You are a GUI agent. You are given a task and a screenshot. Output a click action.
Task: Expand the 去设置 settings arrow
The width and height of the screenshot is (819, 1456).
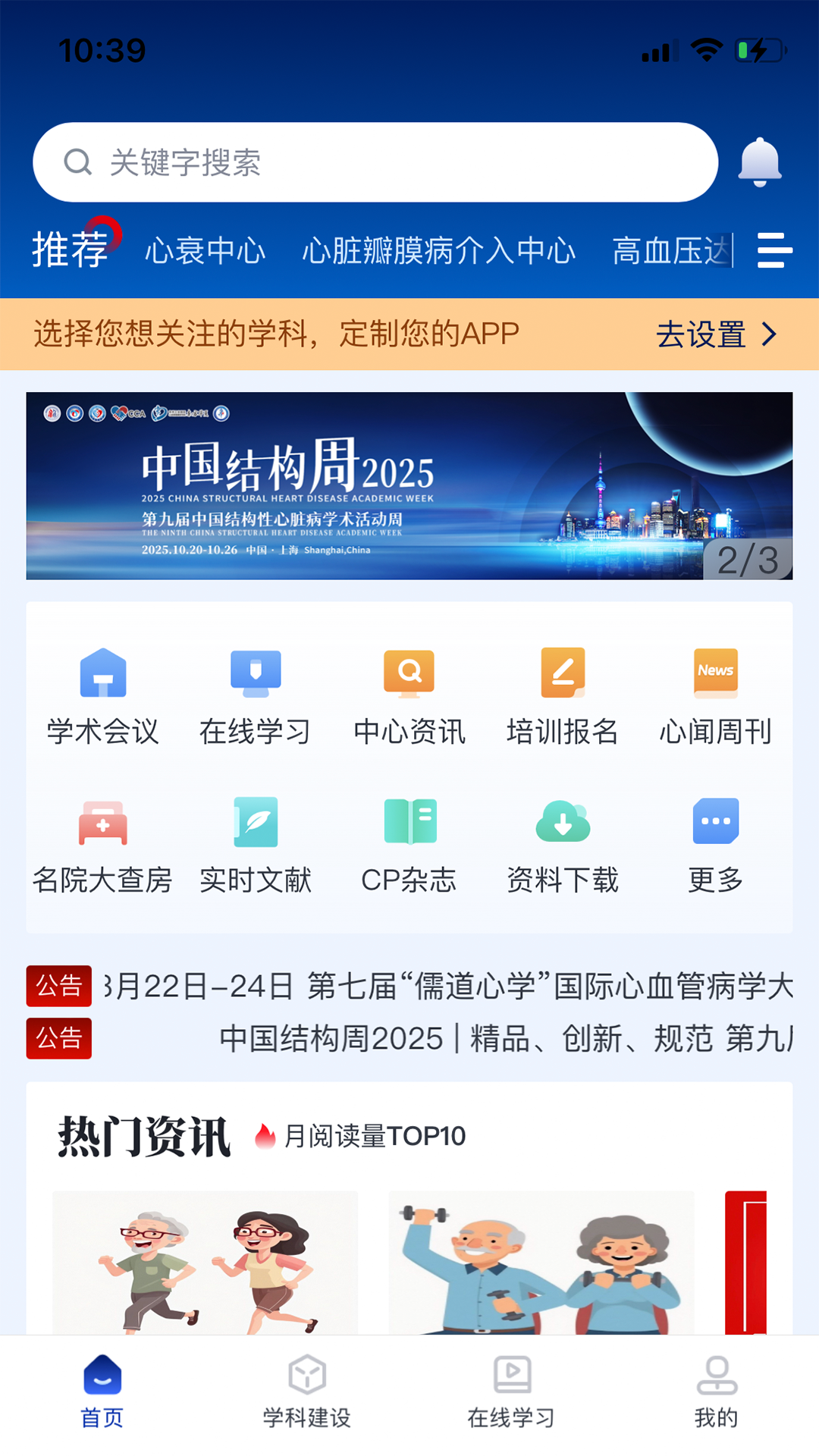pos(719,334)
